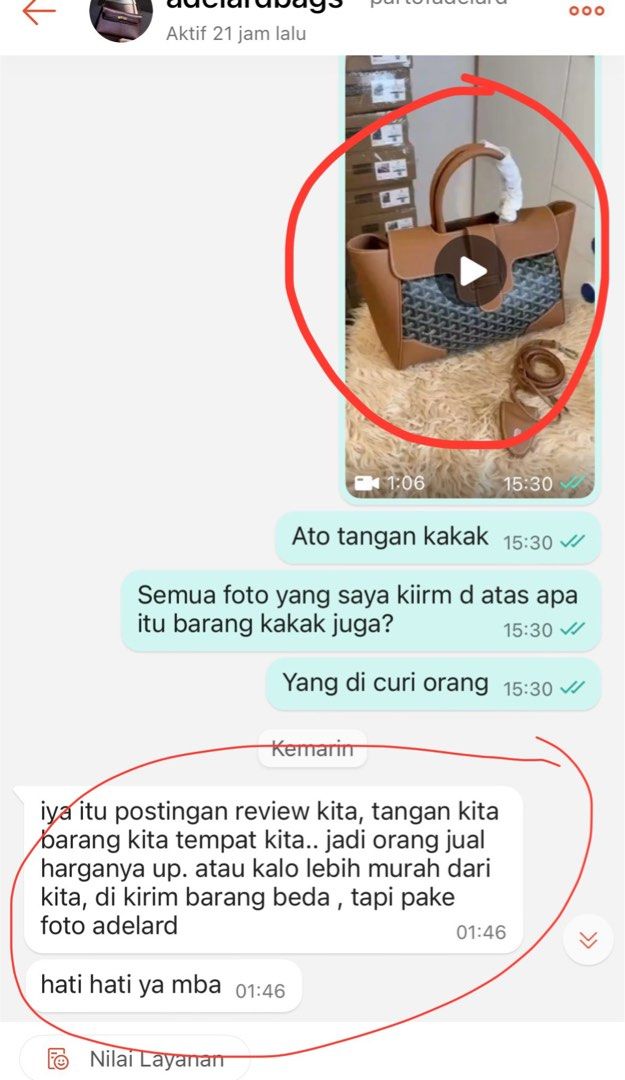Play the bag video message
625x1080 pixels.
click(x=471, y=270)
